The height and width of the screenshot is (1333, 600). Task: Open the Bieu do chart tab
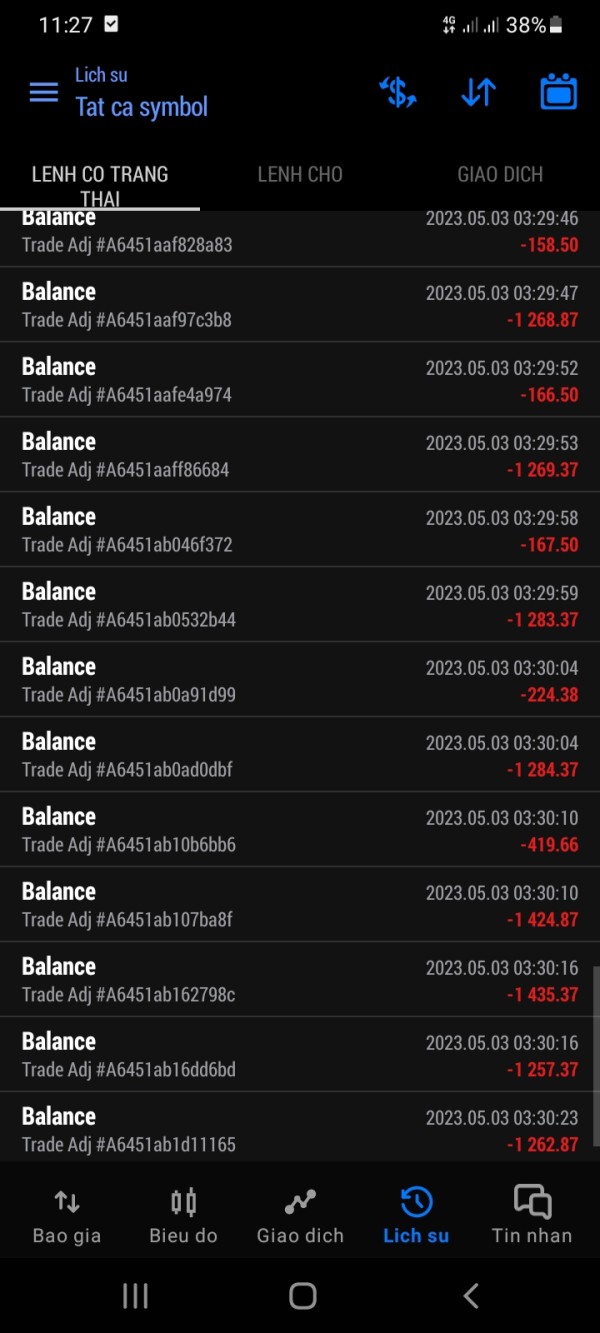pyautogui.click(x=183, y=1214)
